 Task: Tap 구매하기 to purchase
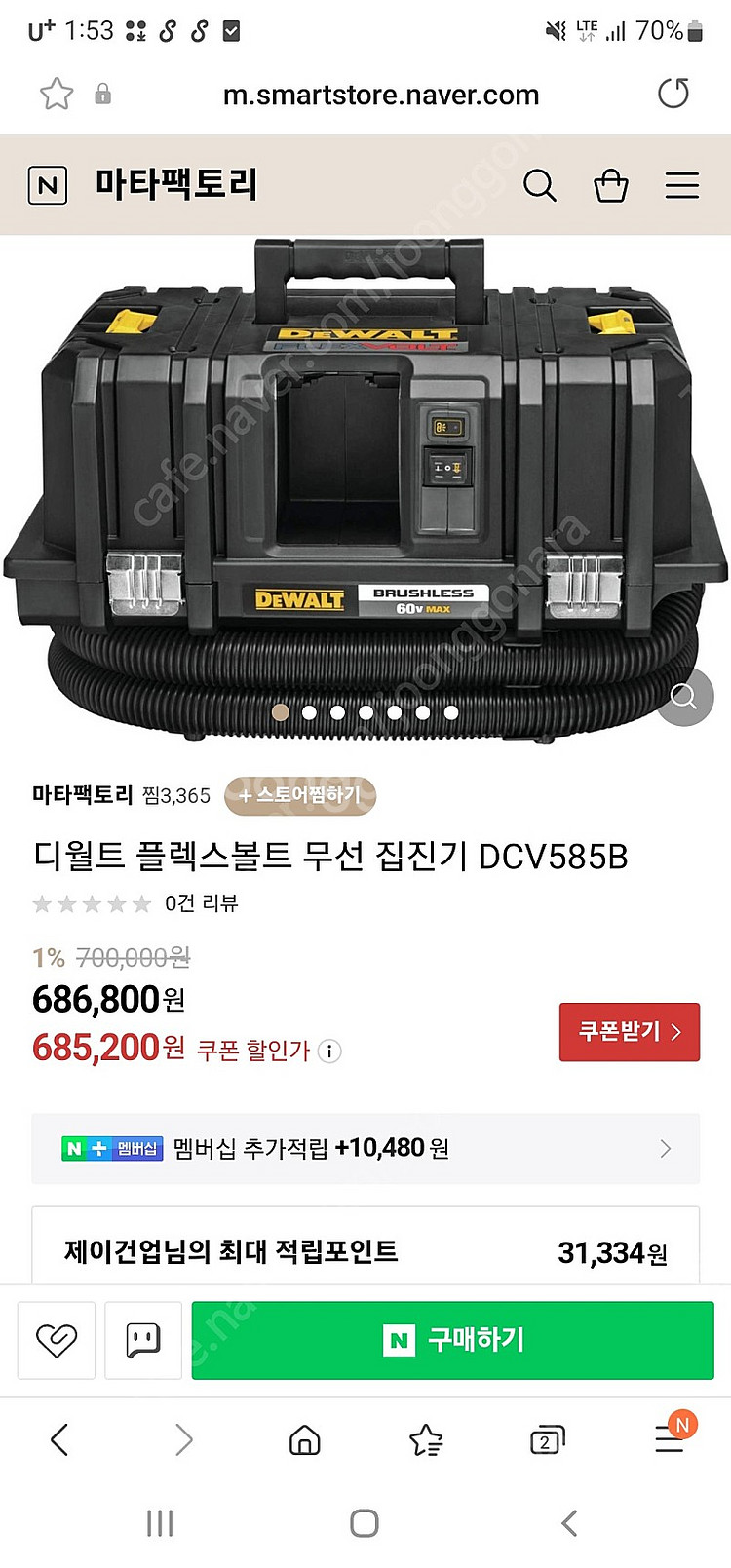pos(453,1340)
